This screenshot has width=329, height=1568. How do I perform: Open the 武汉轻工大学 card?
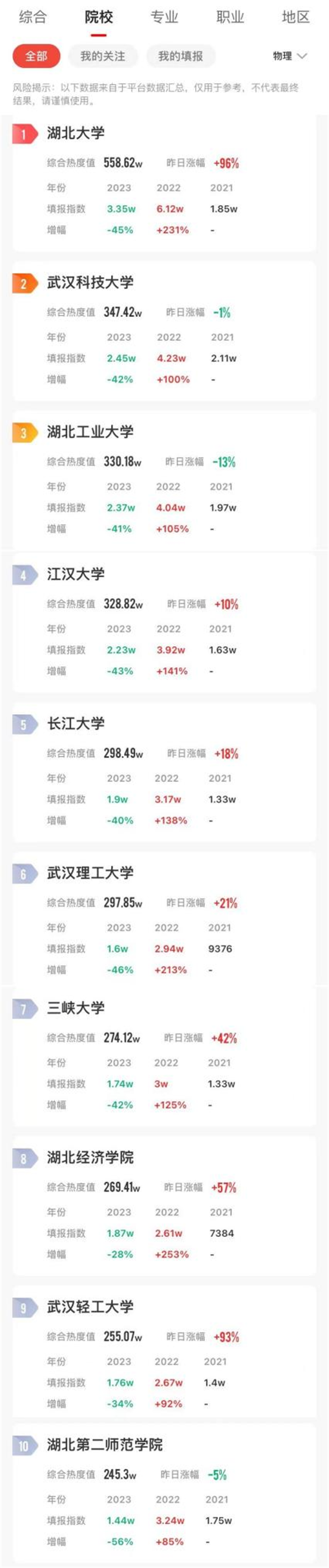tap(90, 1307)
